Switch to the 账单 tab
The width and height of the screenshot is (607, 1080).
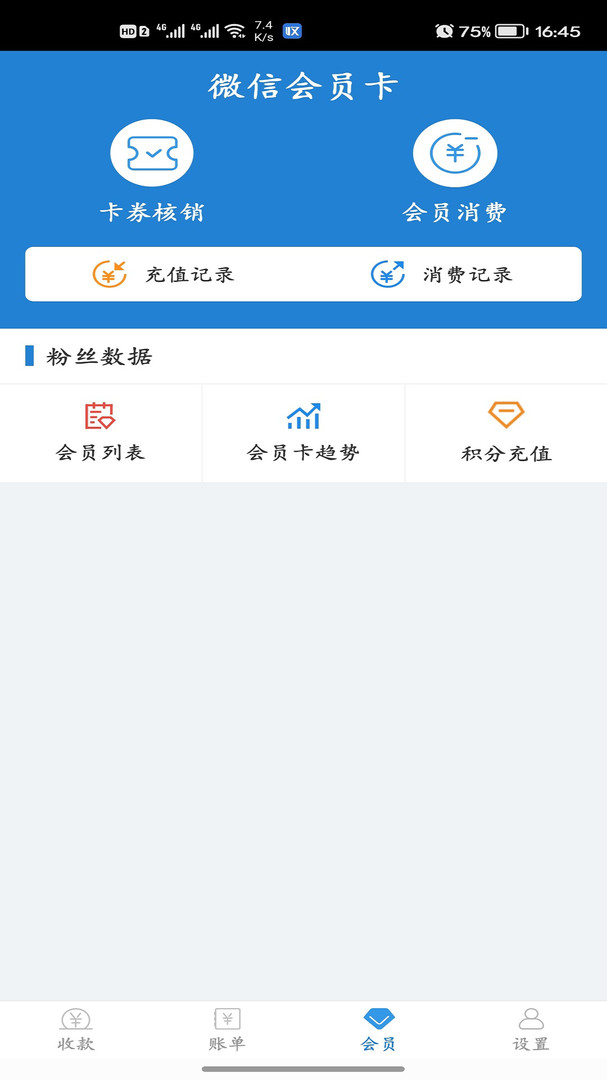[227, 1030]
